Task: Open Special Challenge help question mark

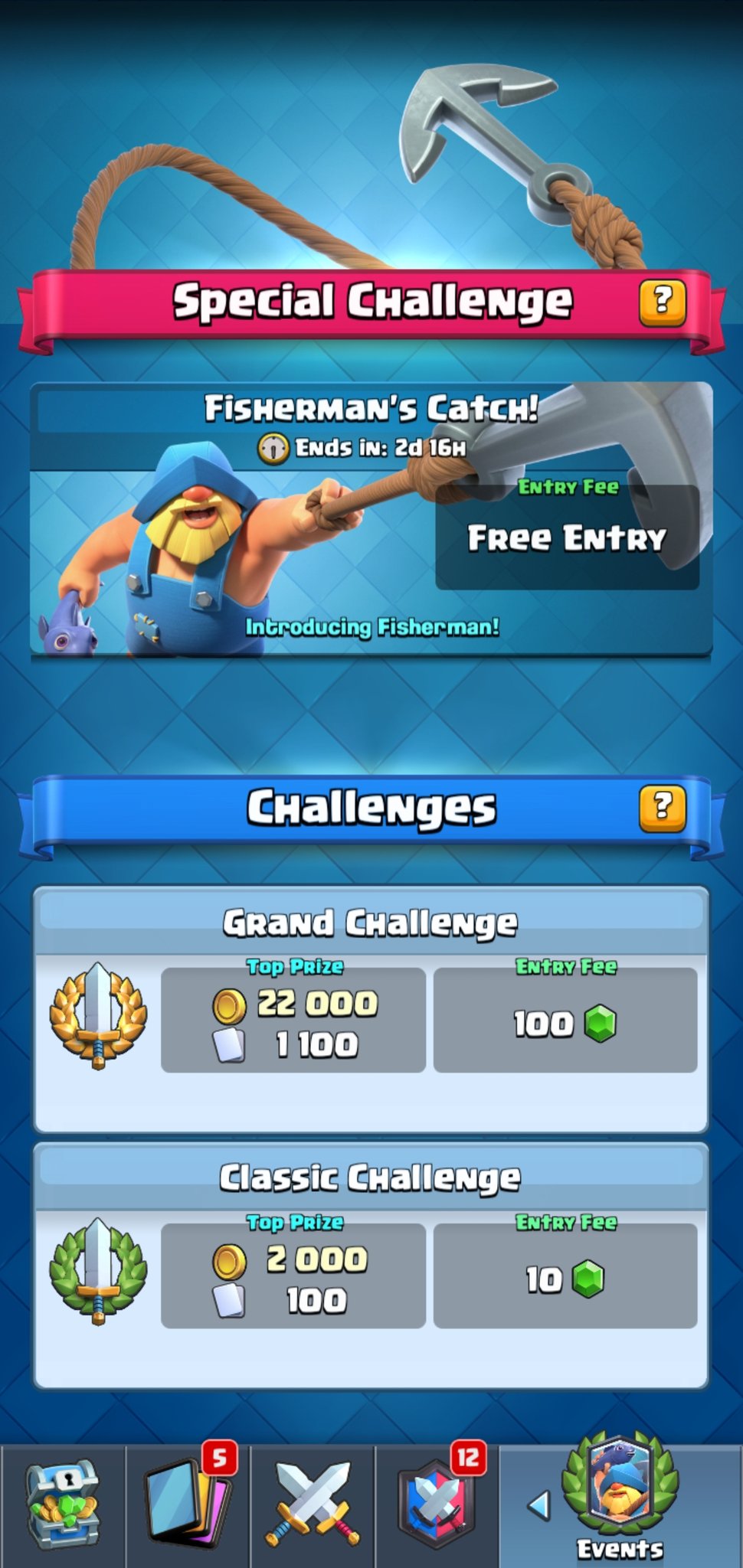Action: click(x=662, y=302)
